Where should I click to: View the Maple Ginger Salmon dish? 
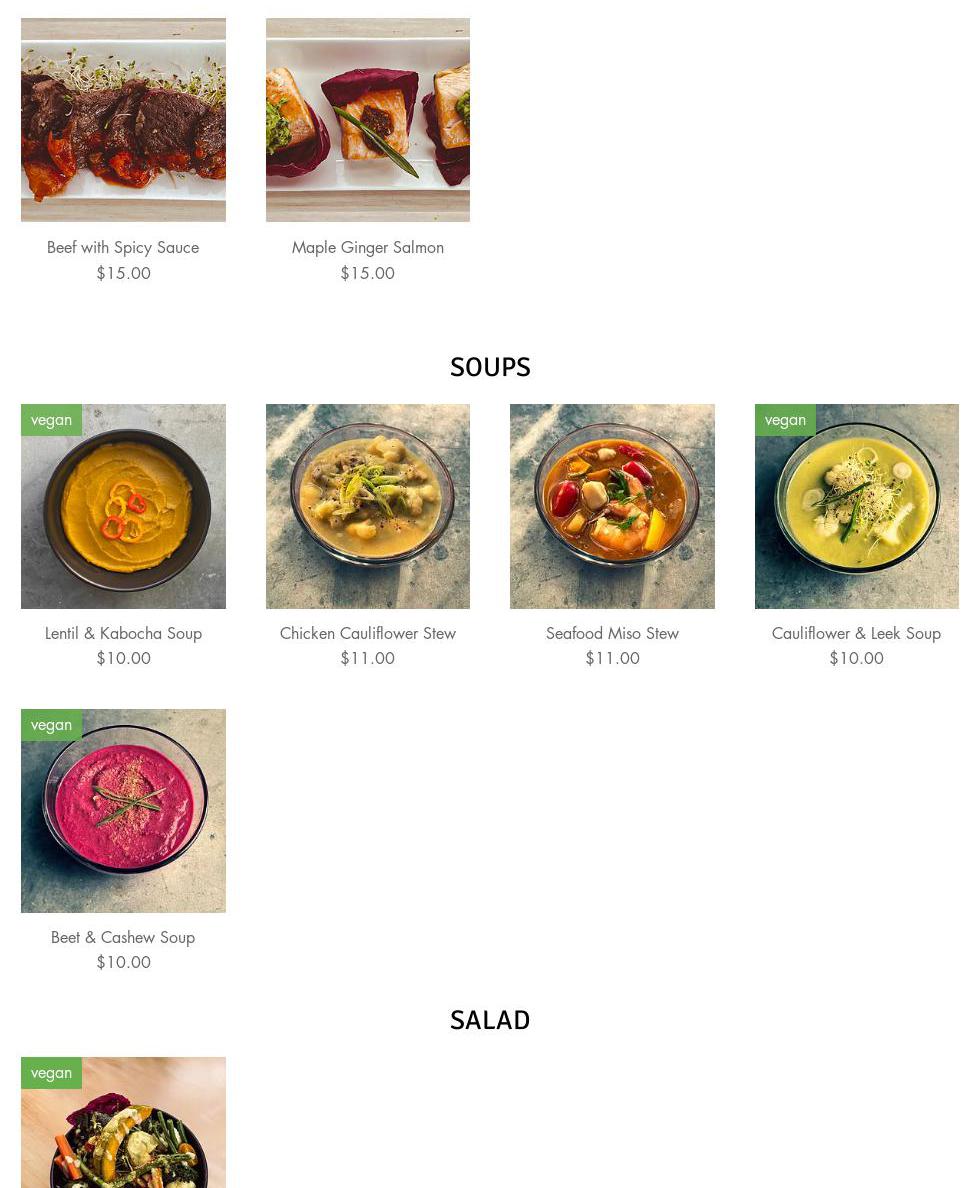[367, 120]
